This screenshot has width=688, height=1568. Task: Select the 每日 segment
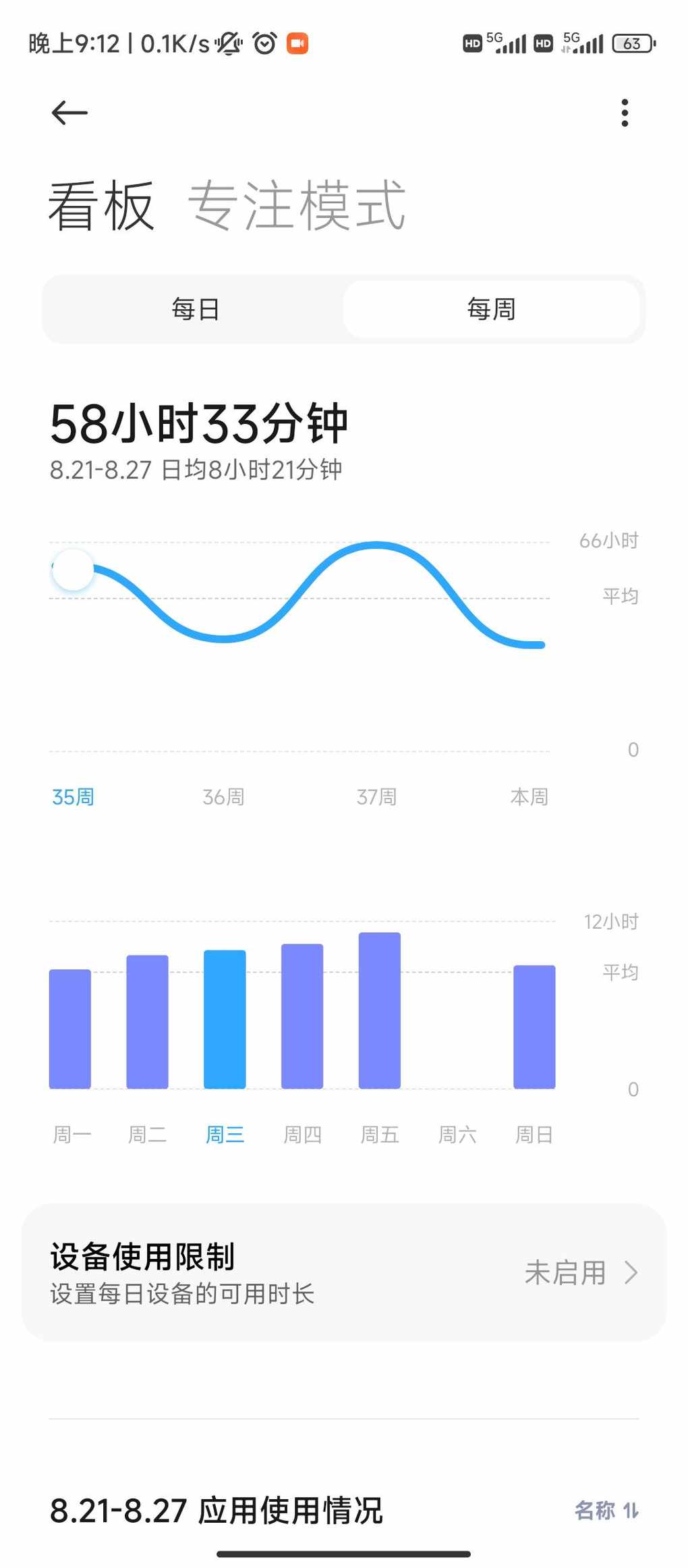click(x=195, y=309)
